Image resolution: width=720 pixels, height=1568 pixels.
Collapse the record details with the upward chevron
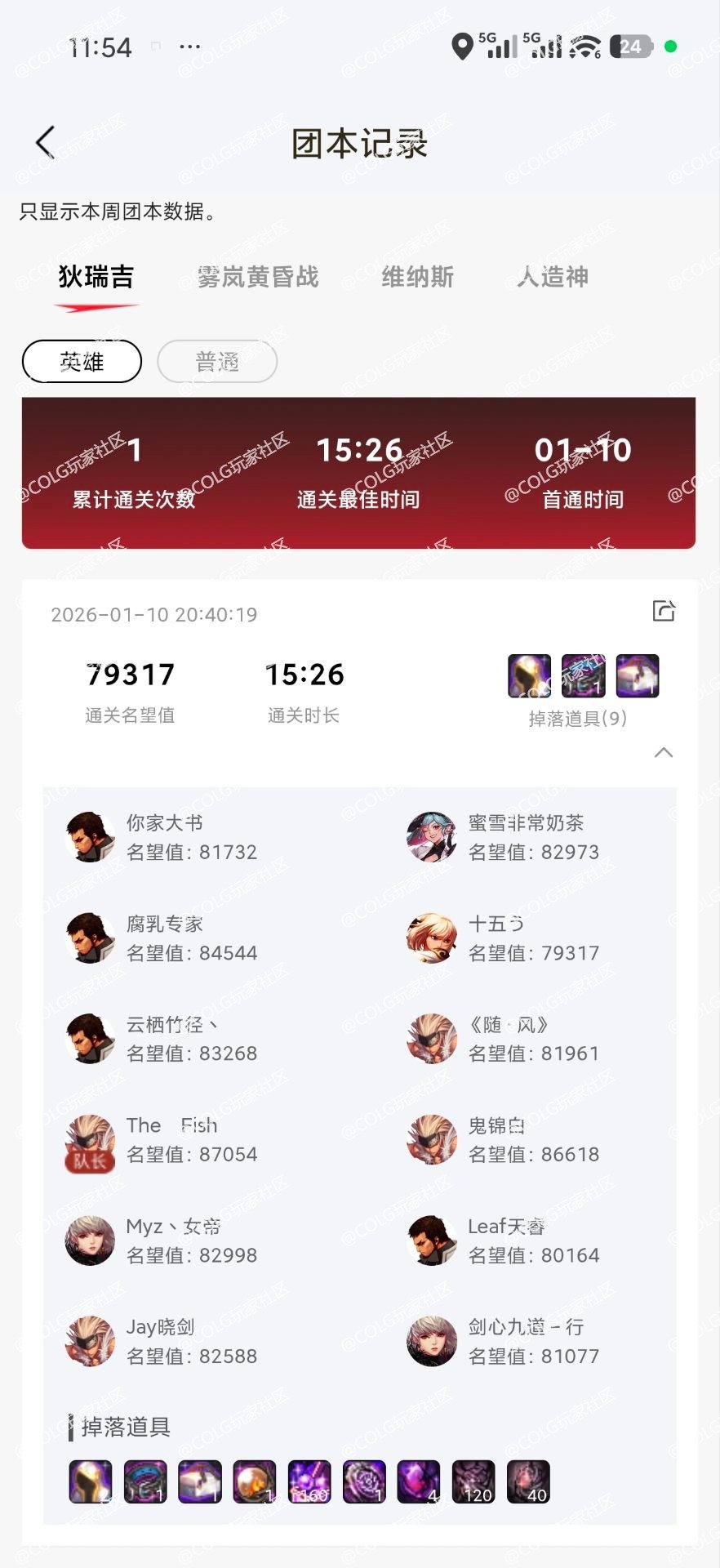(x=664, y=753)
